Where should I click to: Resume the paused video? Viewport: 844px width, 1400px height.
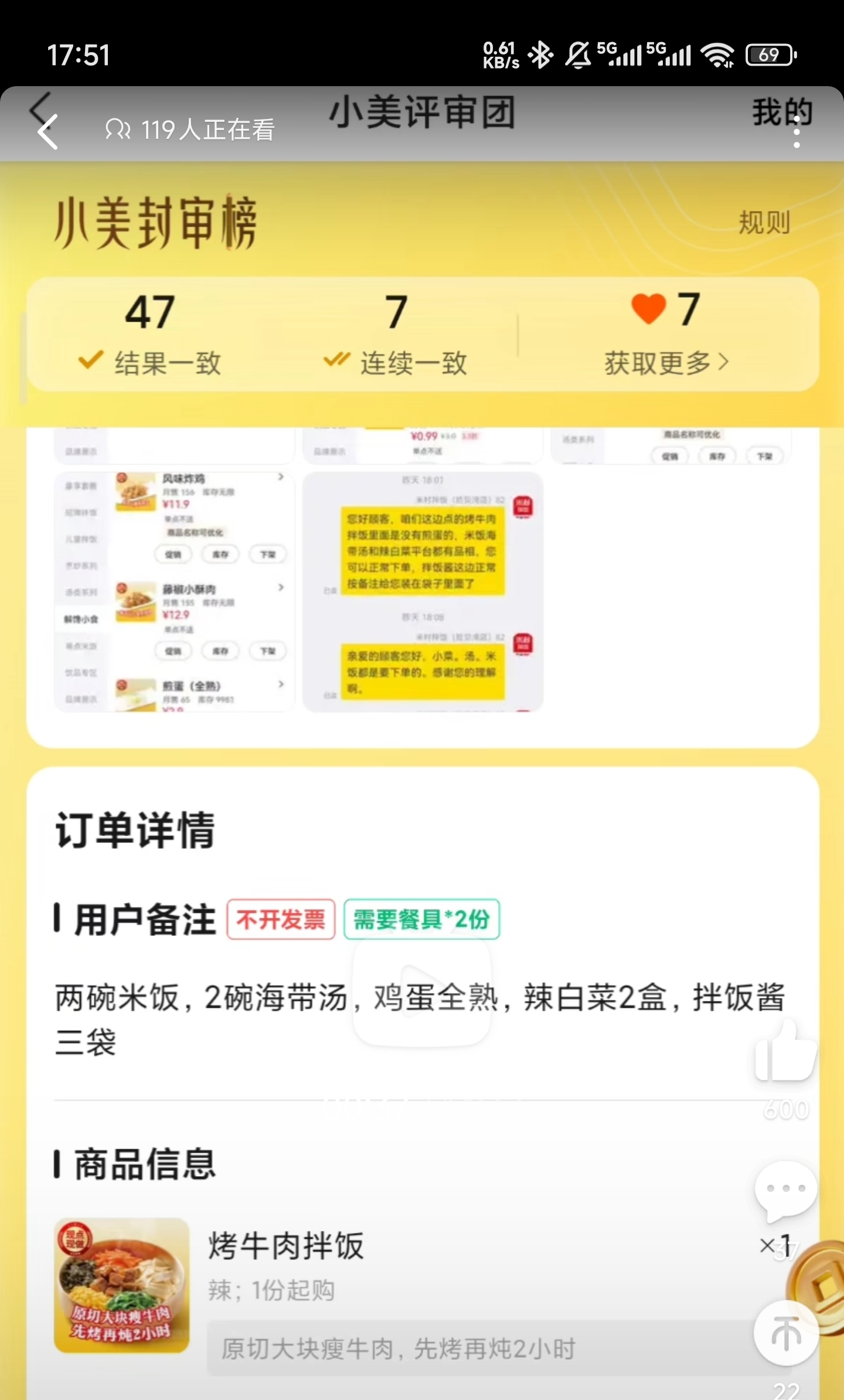(421, 992)
